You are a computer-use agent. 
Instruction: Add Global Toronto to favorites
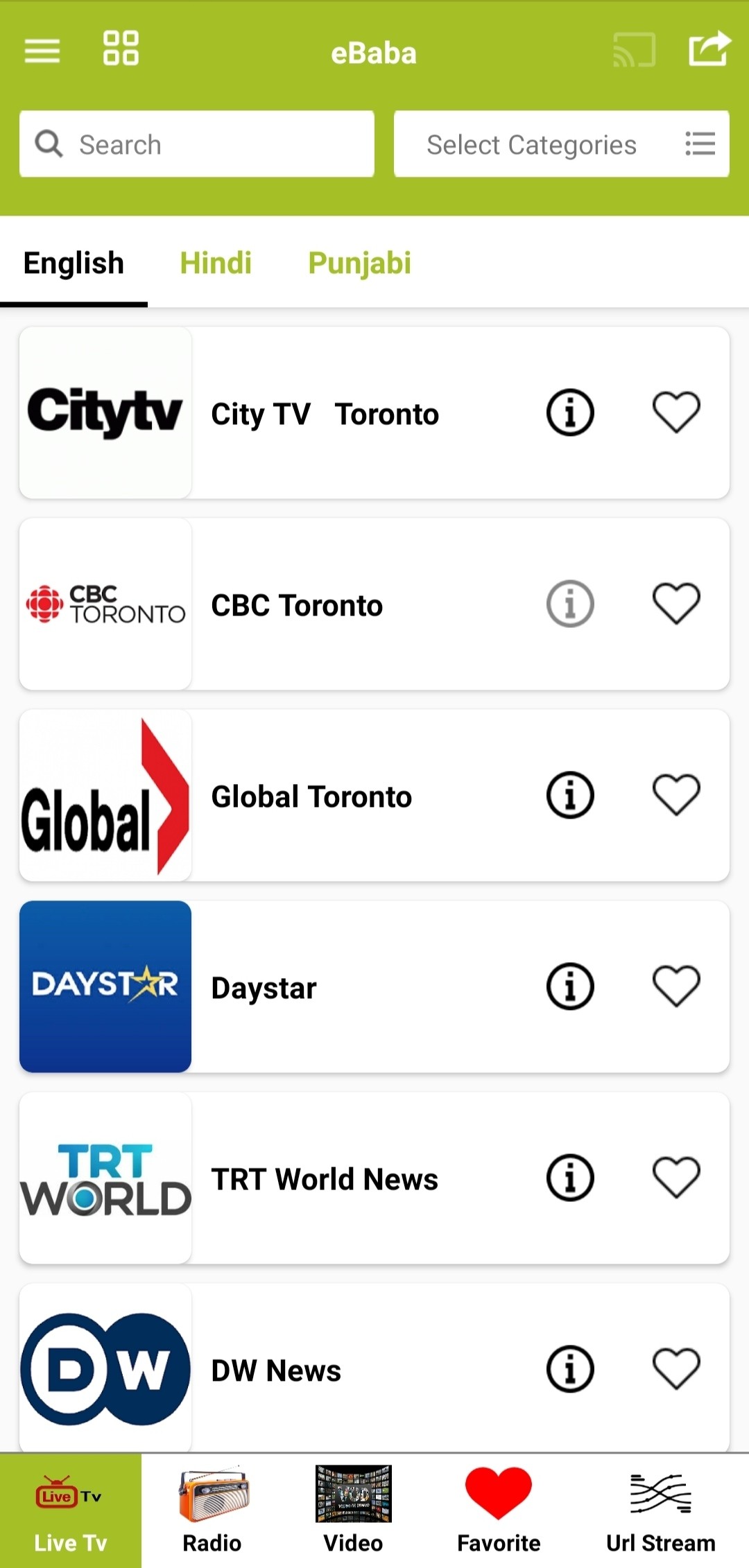[x=676, y=795]
